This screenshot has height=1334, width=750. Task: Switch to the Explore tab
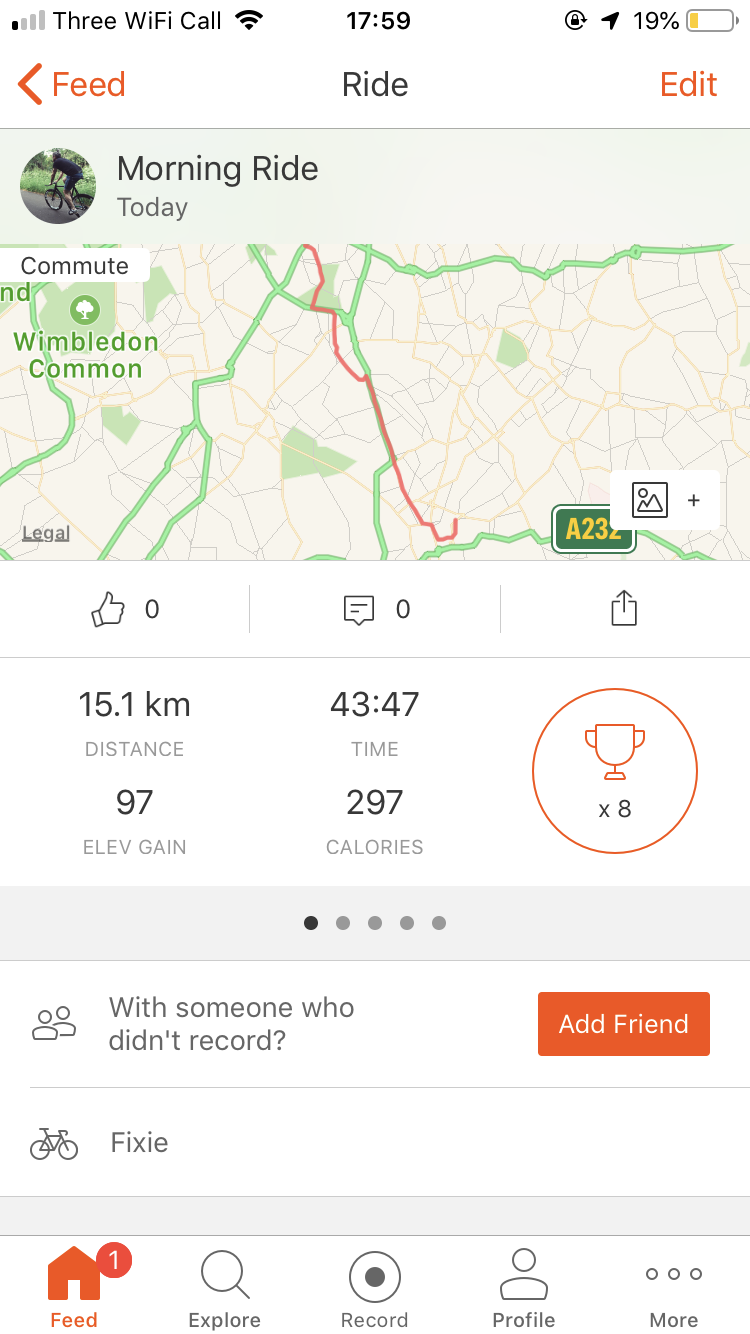click(224, 1288)
